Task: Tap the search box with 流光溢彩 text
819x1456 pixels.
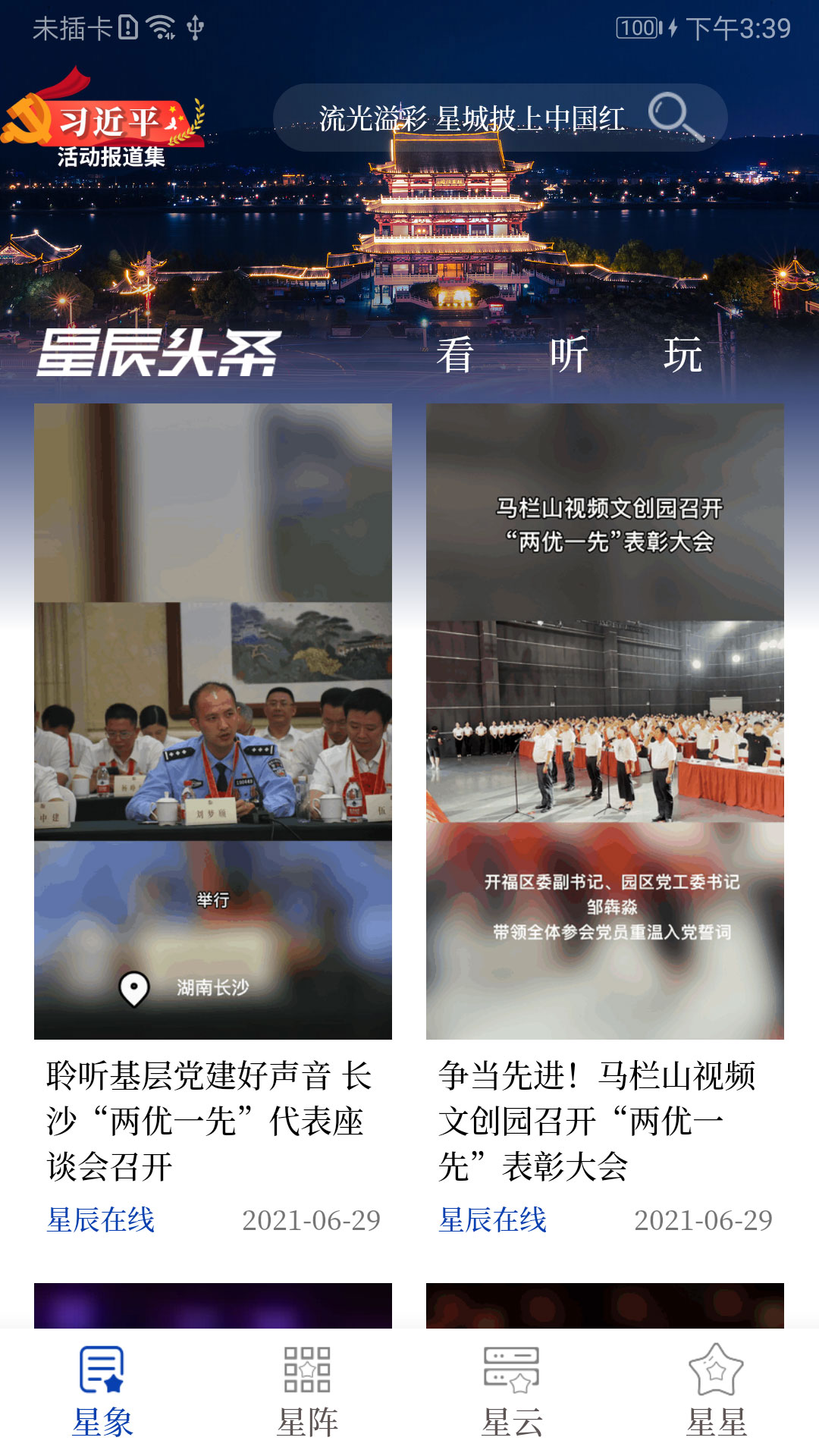Action: [470, 118]
